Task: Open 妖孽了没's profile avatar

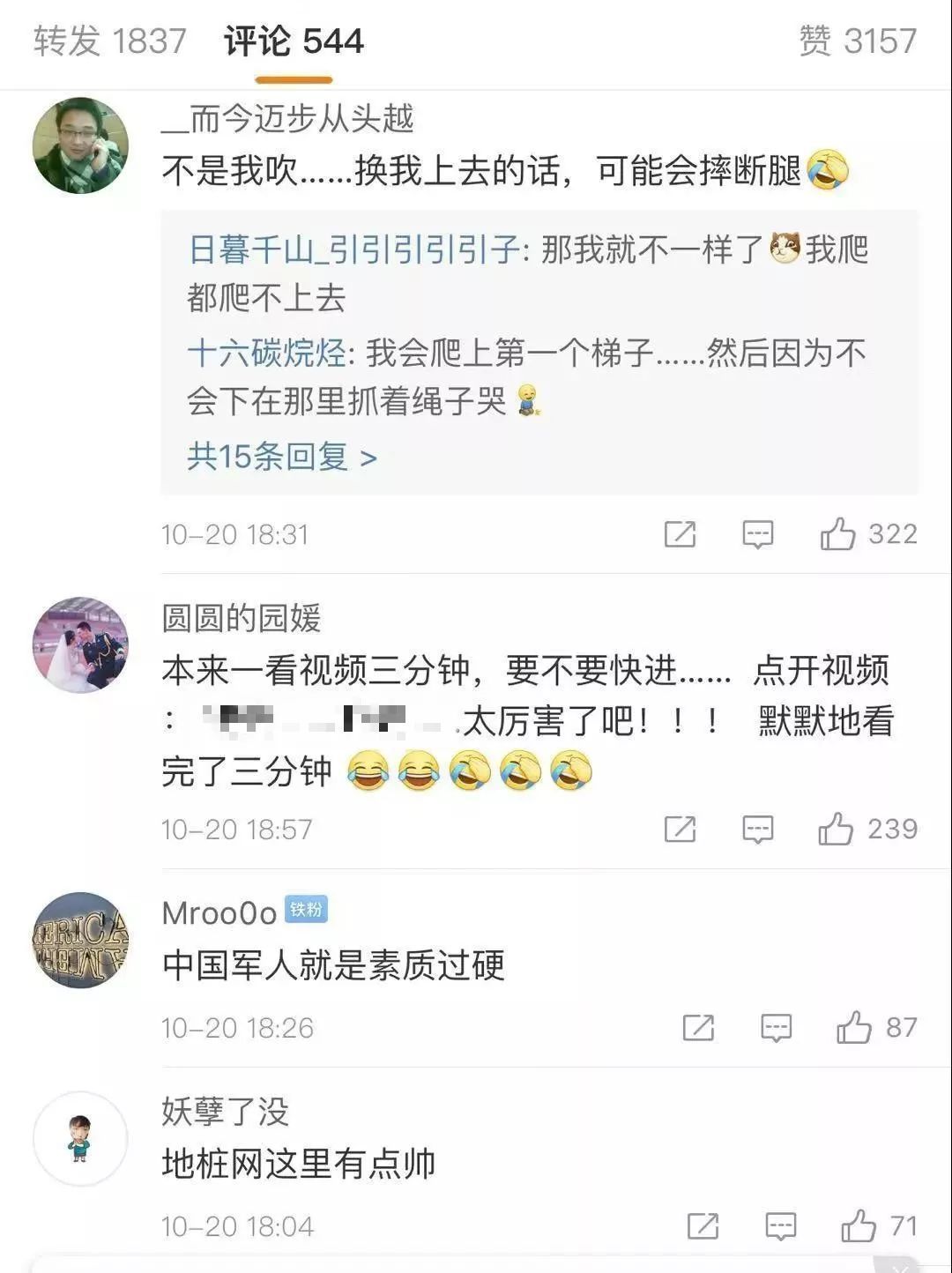Action: 80,1139
